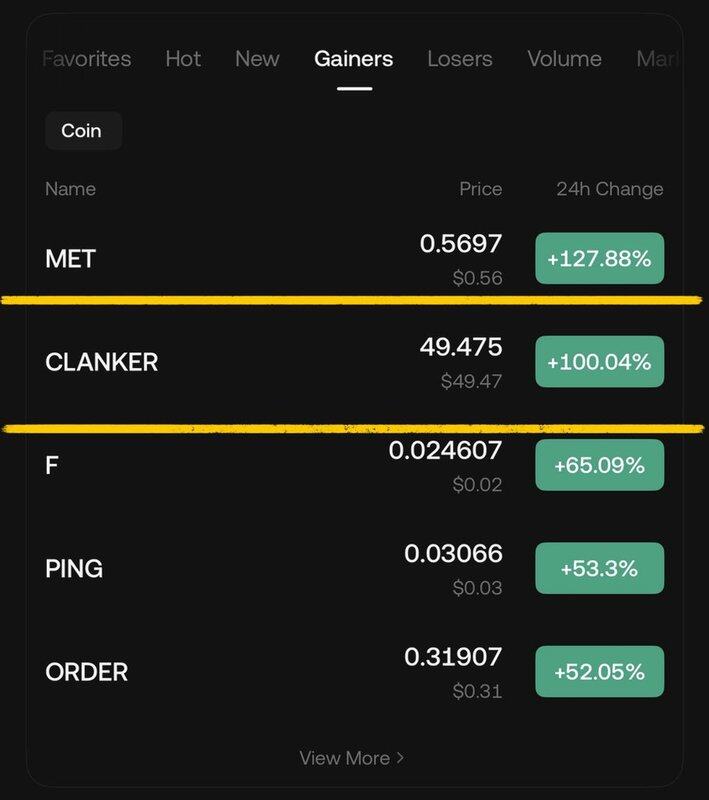
Task: Open the Volume tab
Action: 564,59
